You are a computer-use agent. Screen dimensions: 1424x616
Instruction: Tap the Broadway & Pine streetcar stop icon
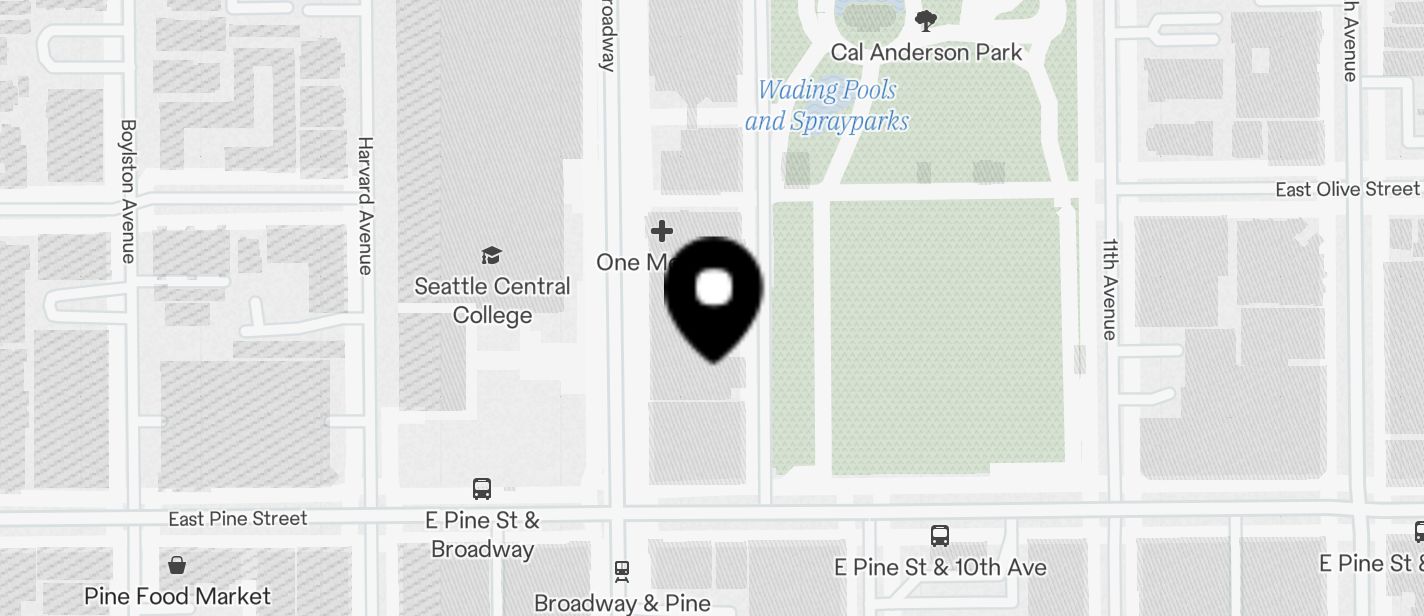tap(622, 571)
